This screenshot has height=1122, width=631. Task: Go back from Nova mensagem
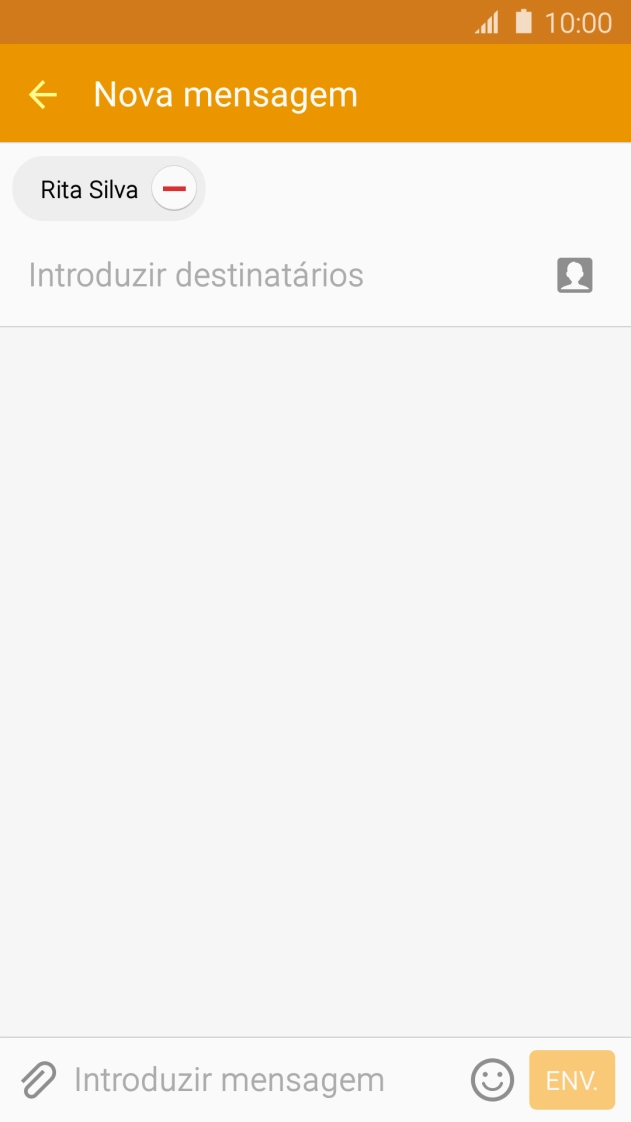click(43, 95)
